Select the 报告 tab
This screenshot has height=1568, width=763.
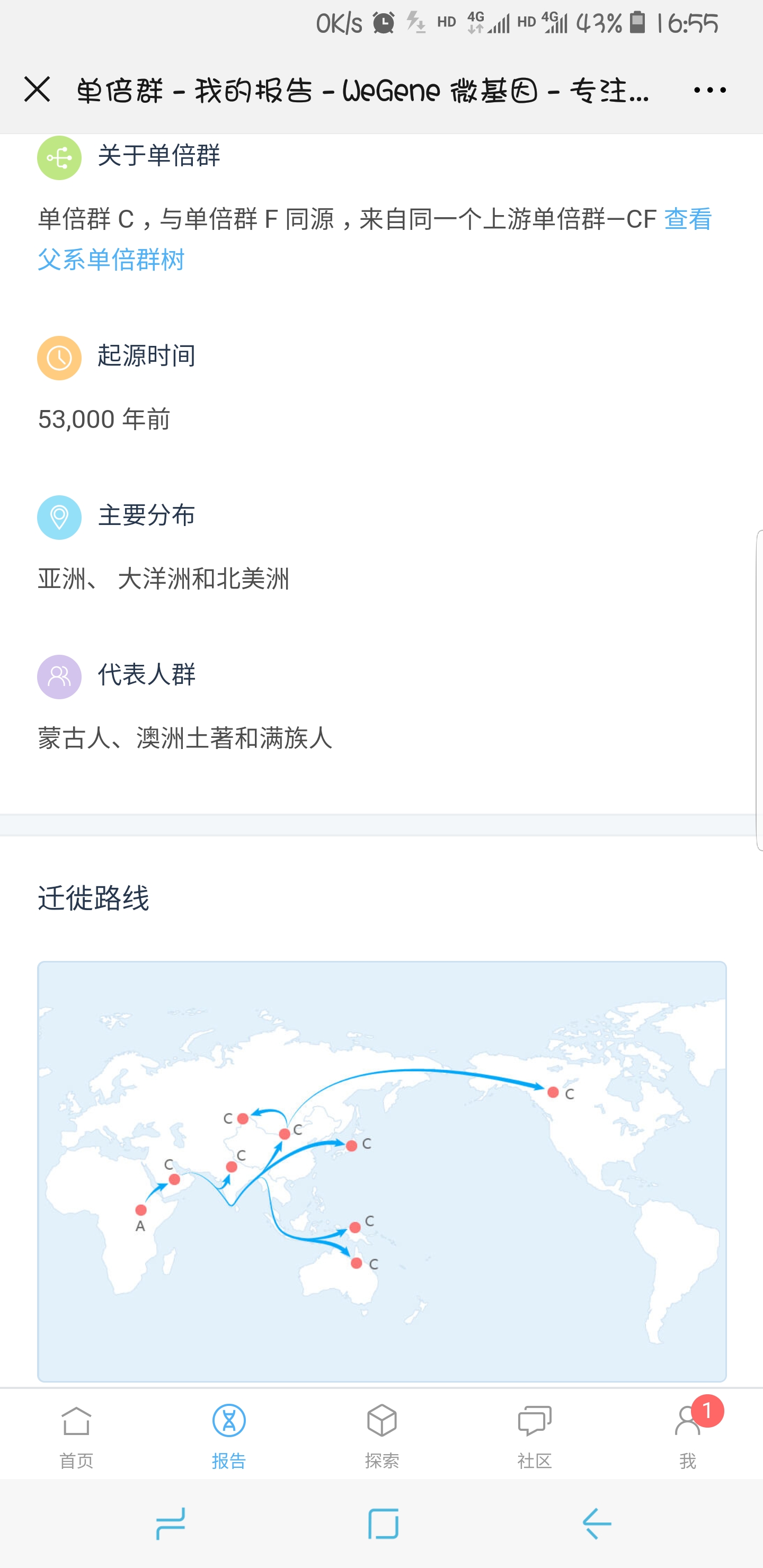pyautogui.click(x=229, y=1434)
